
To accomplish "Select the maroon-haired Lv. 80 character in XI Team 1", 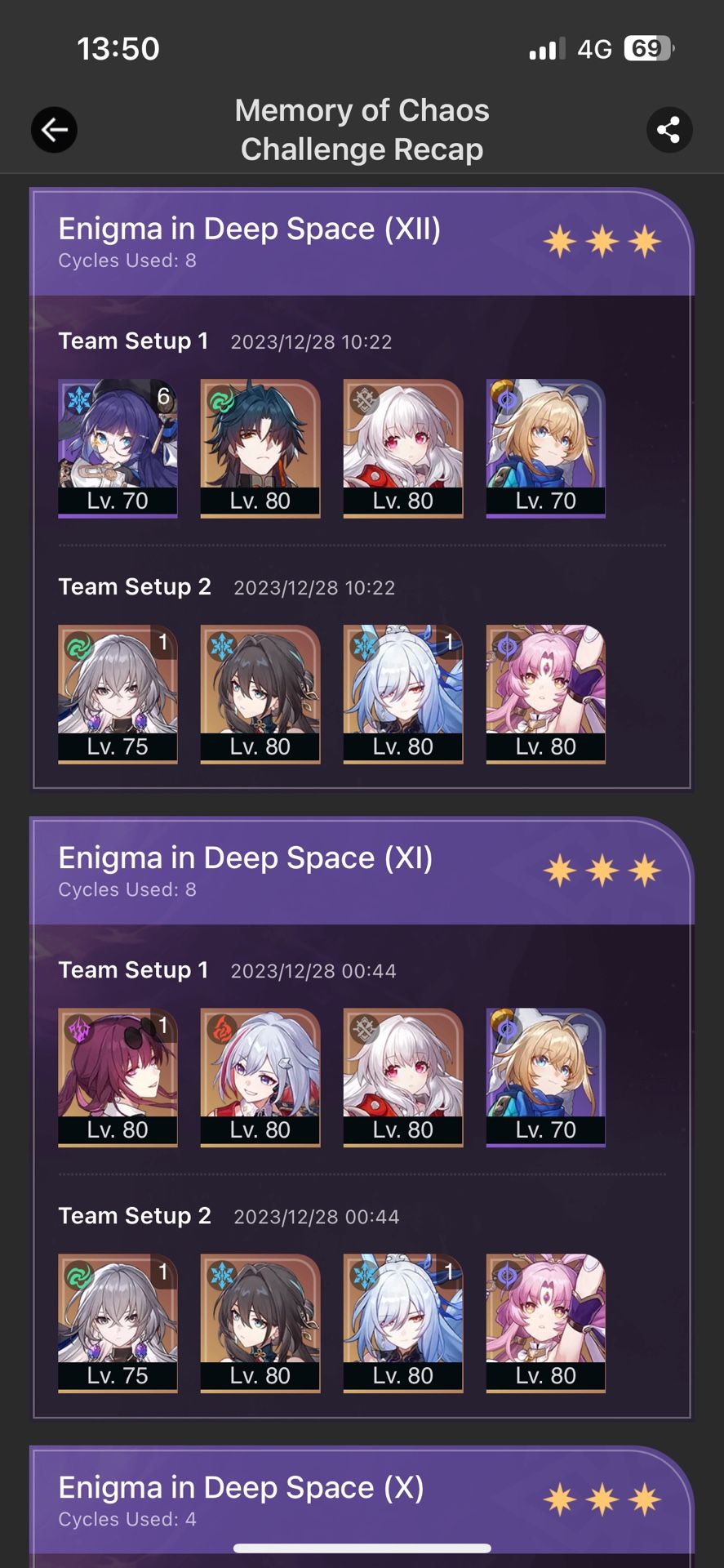I will coord(118,1076).
